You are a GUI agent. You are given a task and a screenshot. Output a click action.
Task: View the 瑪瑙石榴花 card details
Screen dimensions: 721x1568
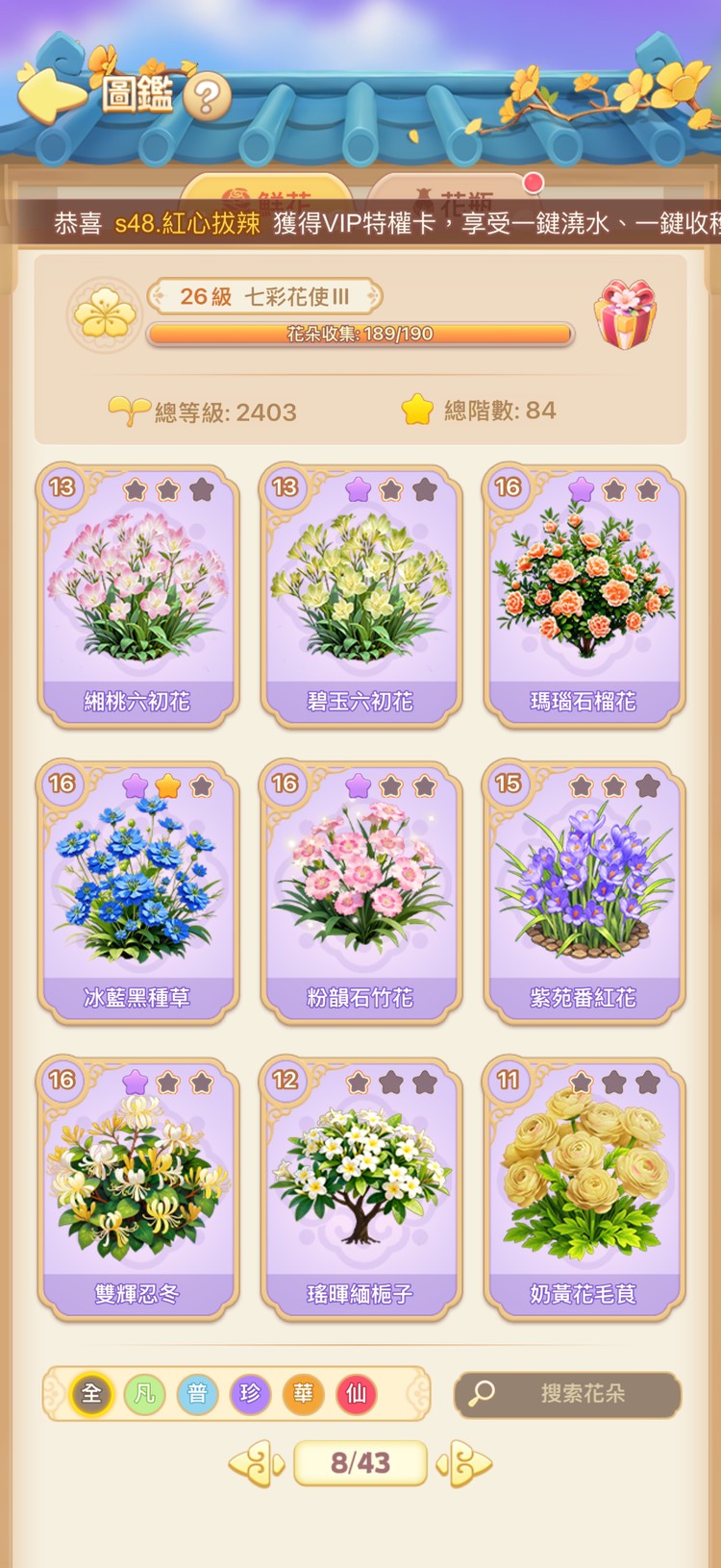click(x=584, y=596)
